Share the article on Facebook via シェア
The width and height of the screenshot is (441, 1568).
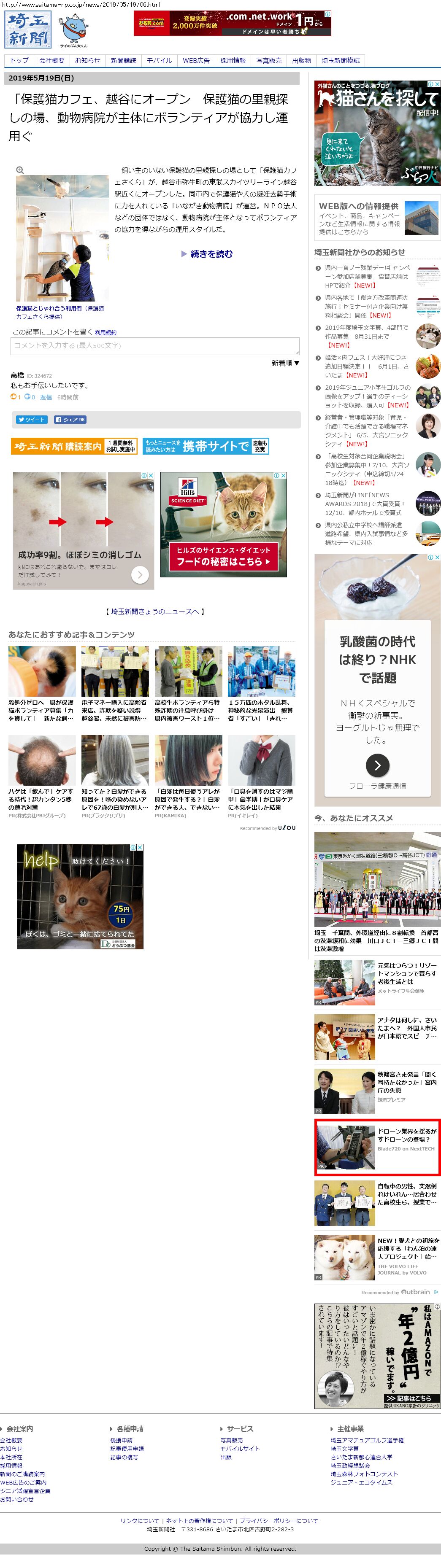pos(70,419)
